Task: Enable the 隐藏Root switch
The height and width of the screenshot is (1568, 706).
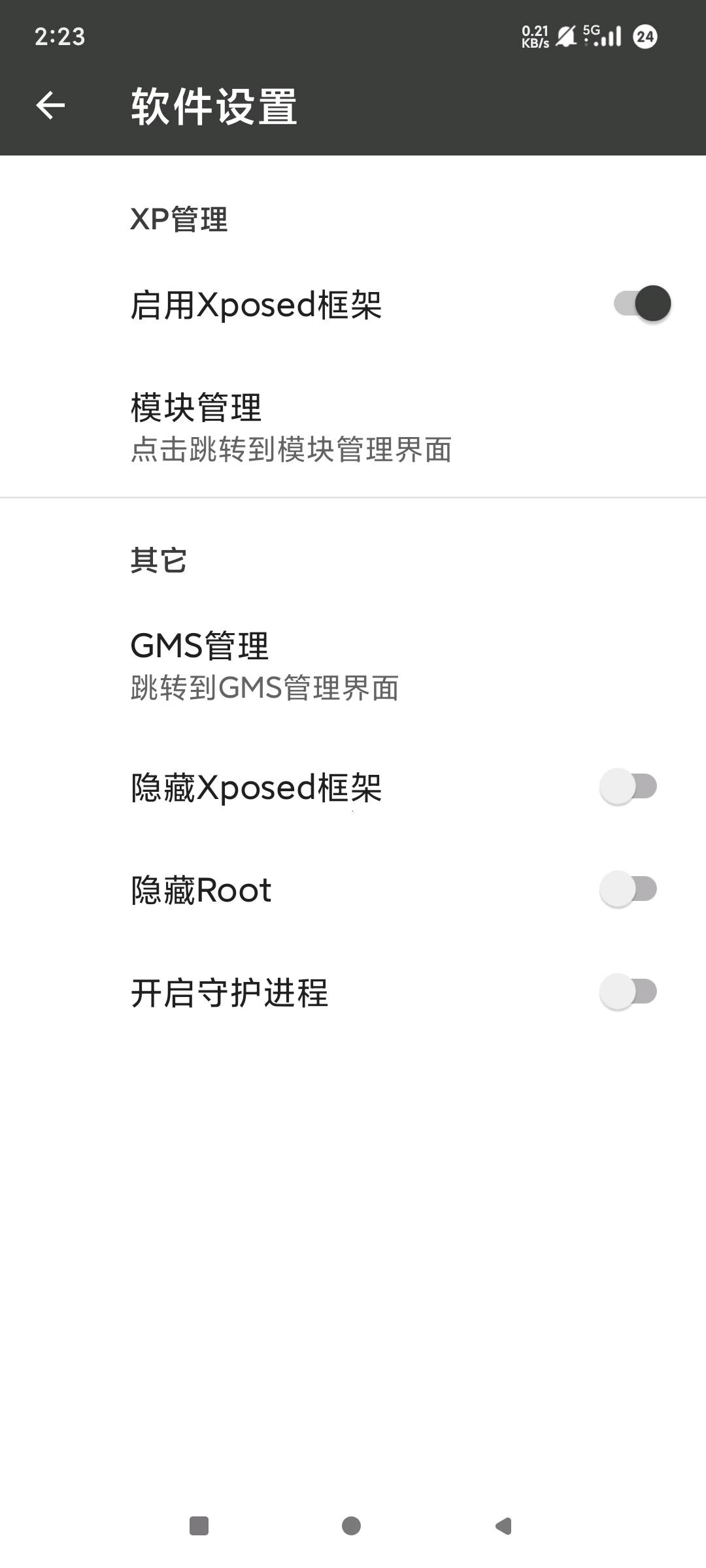Action: click(628, 889)
